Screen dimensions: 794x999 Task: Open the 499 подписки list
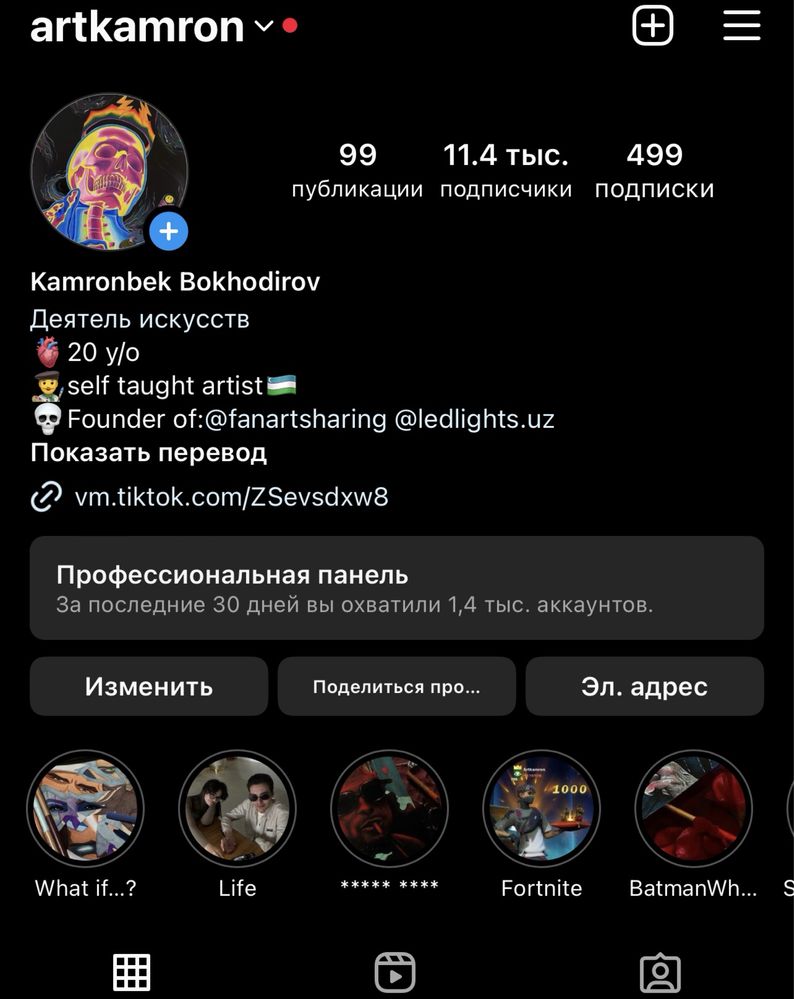654,170
